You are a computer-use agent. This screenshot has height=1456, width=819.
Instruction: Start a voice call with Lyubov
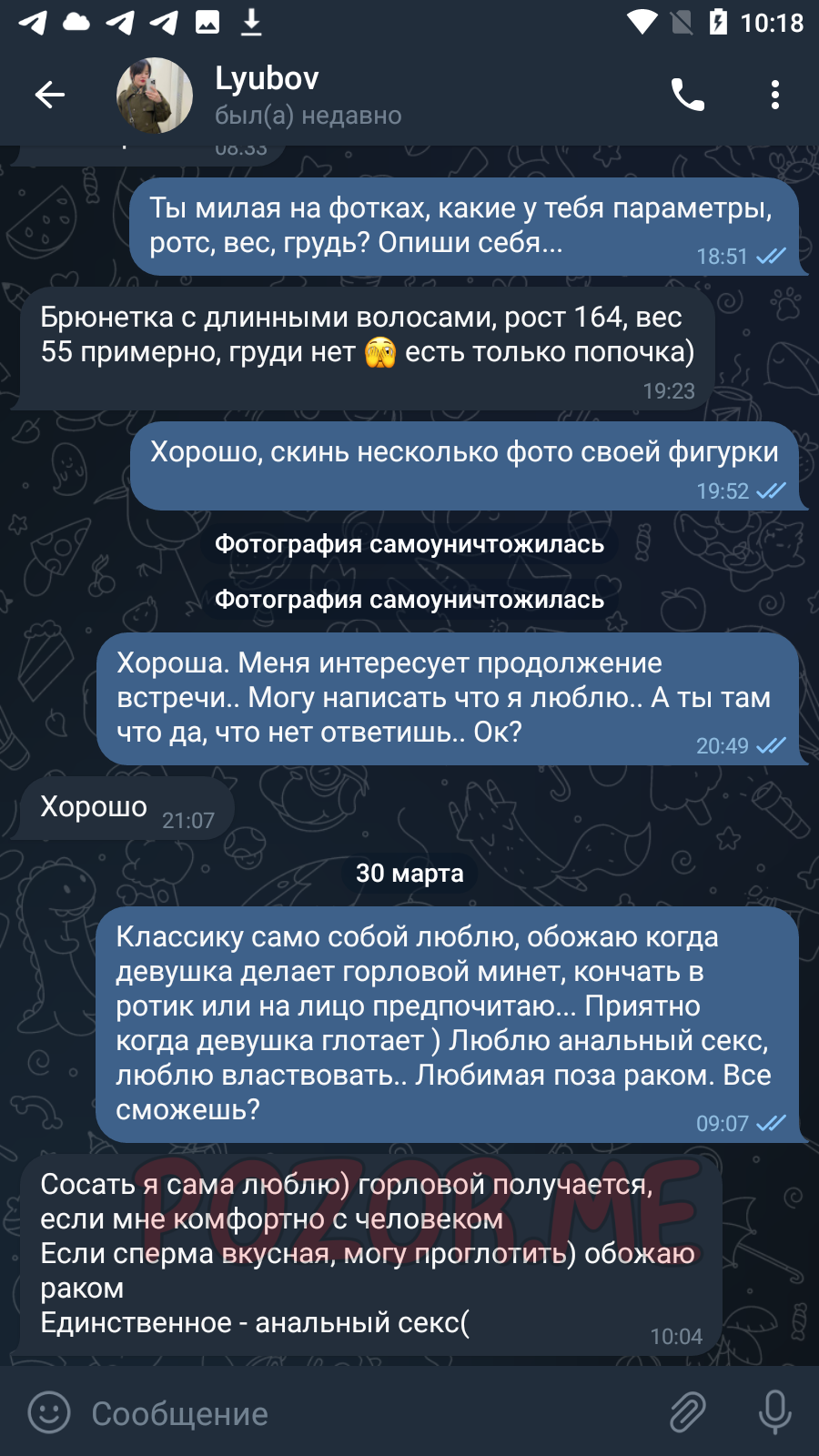pos(688,95)
